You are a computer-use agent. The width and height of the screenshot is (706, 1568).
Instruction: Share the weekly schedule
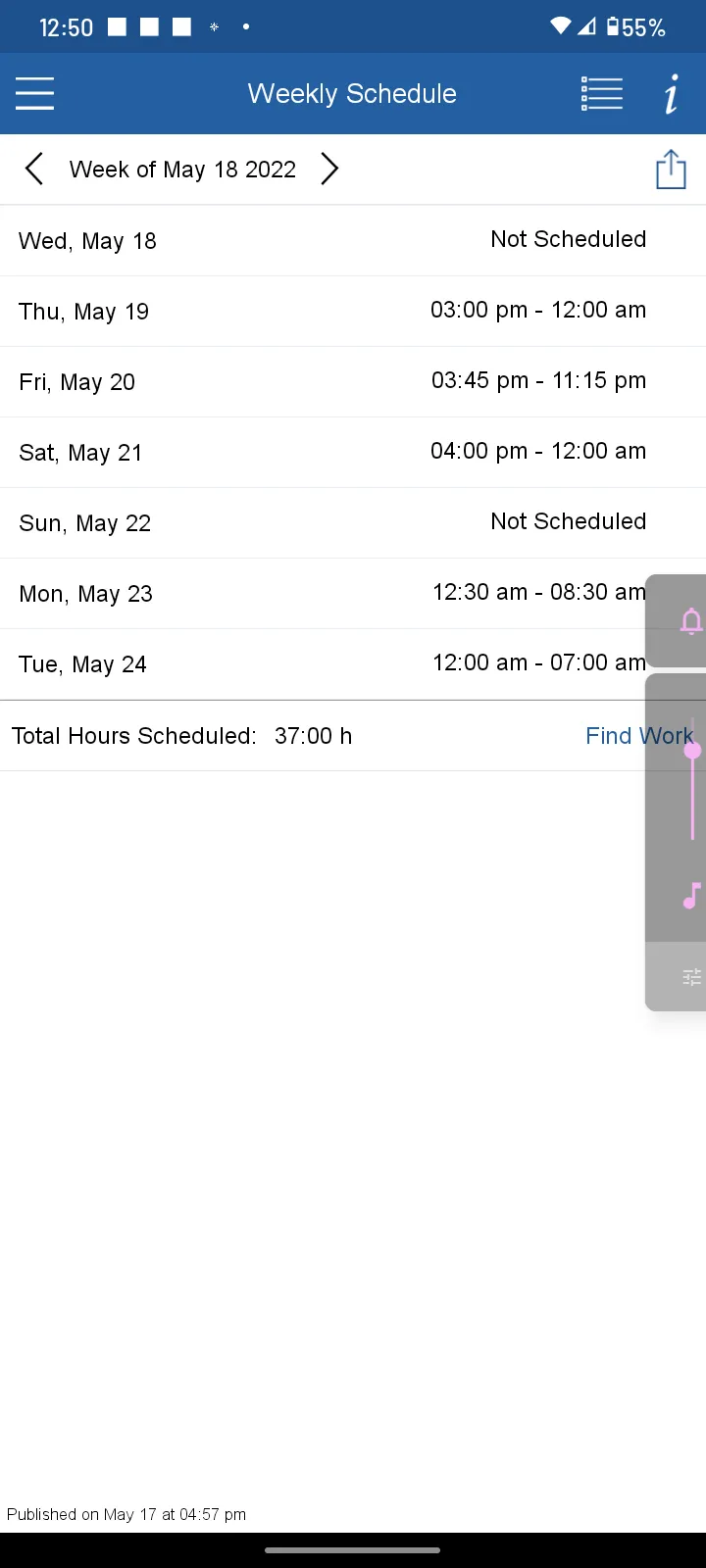tap(671, 169)
